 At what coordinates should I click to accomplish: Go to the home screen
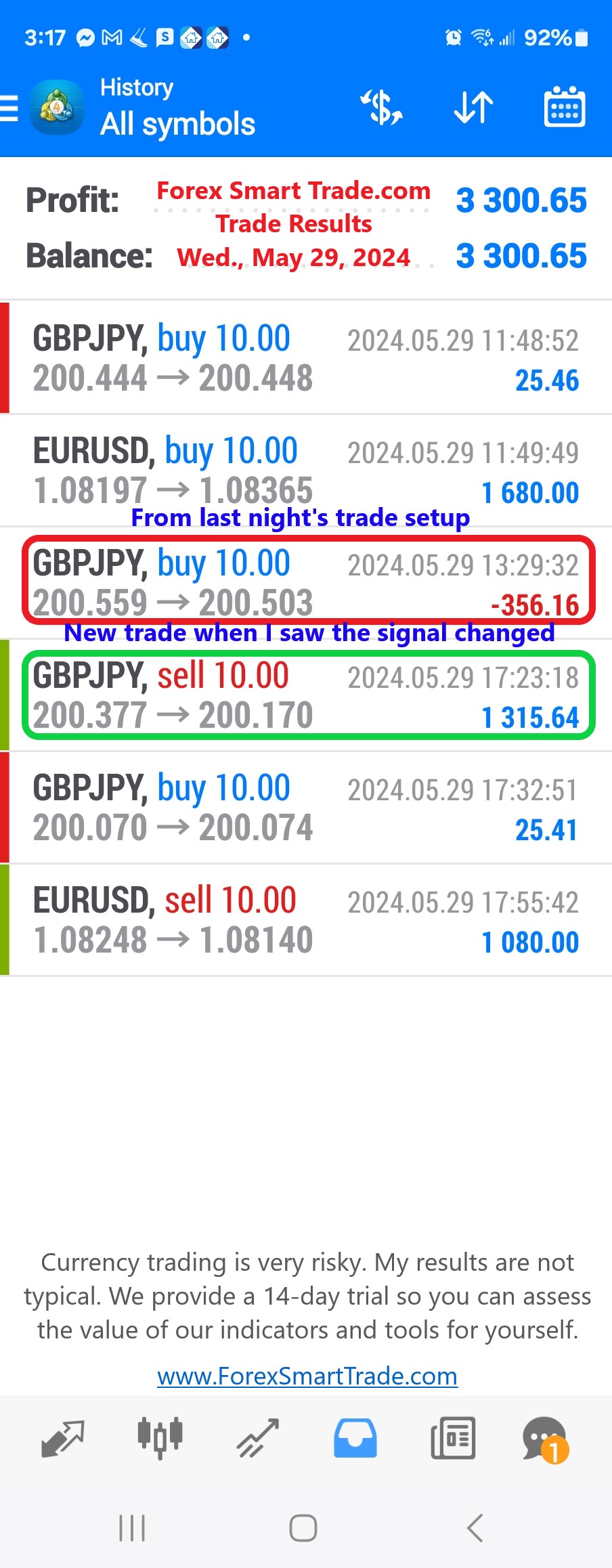point(303,1528)
